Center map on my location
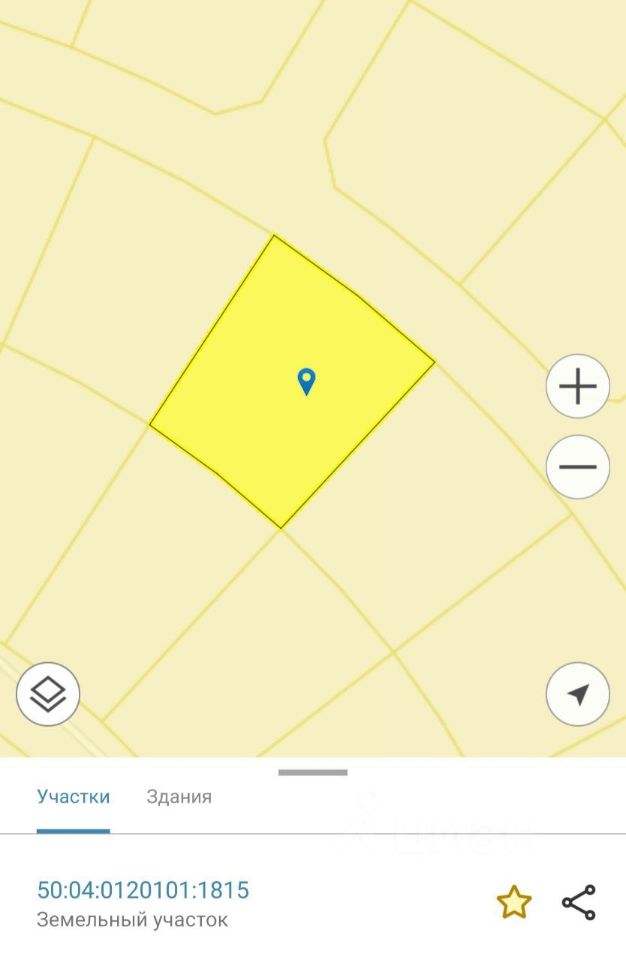This screenshot has height=960, width=626. tap(577, 694)
